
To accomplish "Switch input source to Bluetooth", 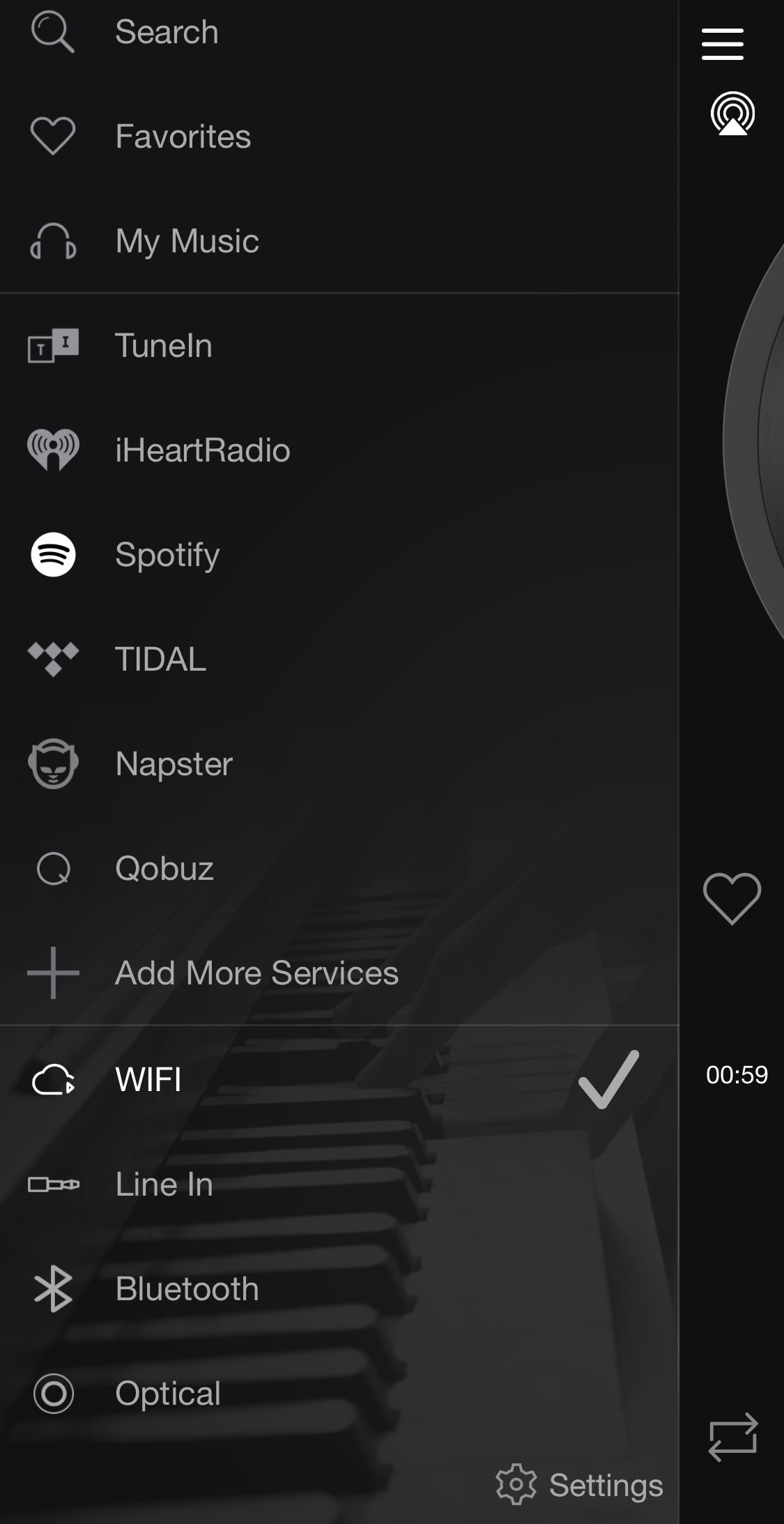I will coord(187,1289).
